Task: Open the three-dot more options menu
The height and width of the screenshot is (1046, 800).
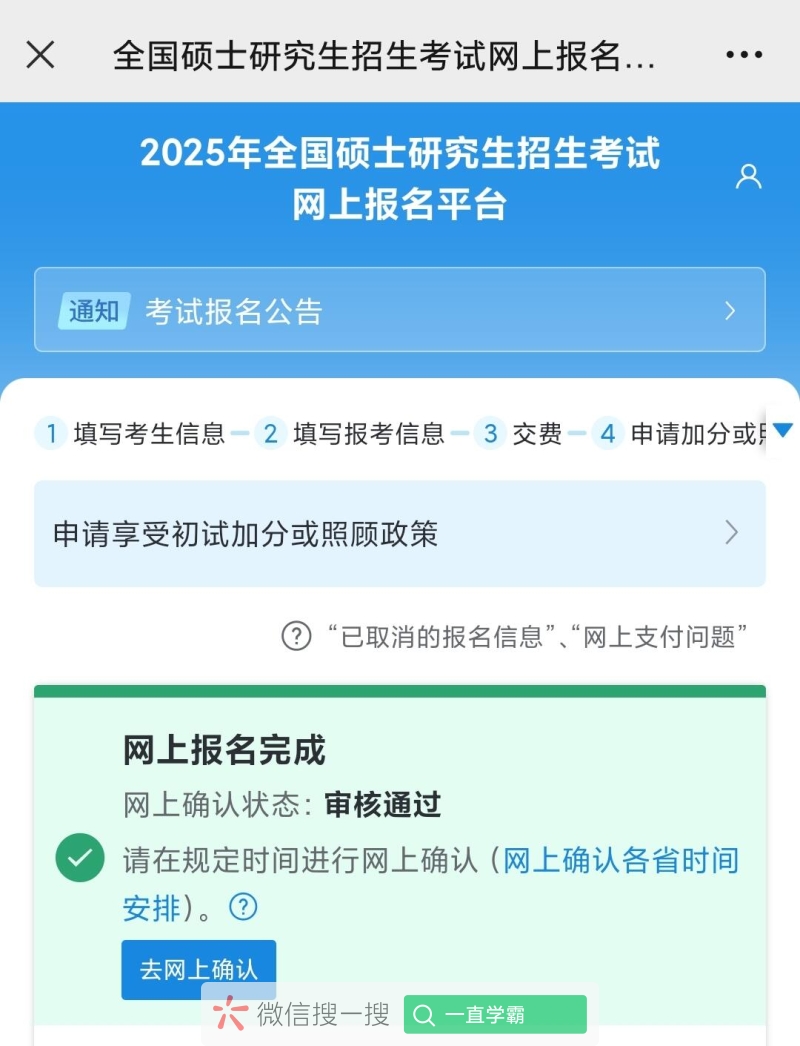Action: [x=744, y=54]
